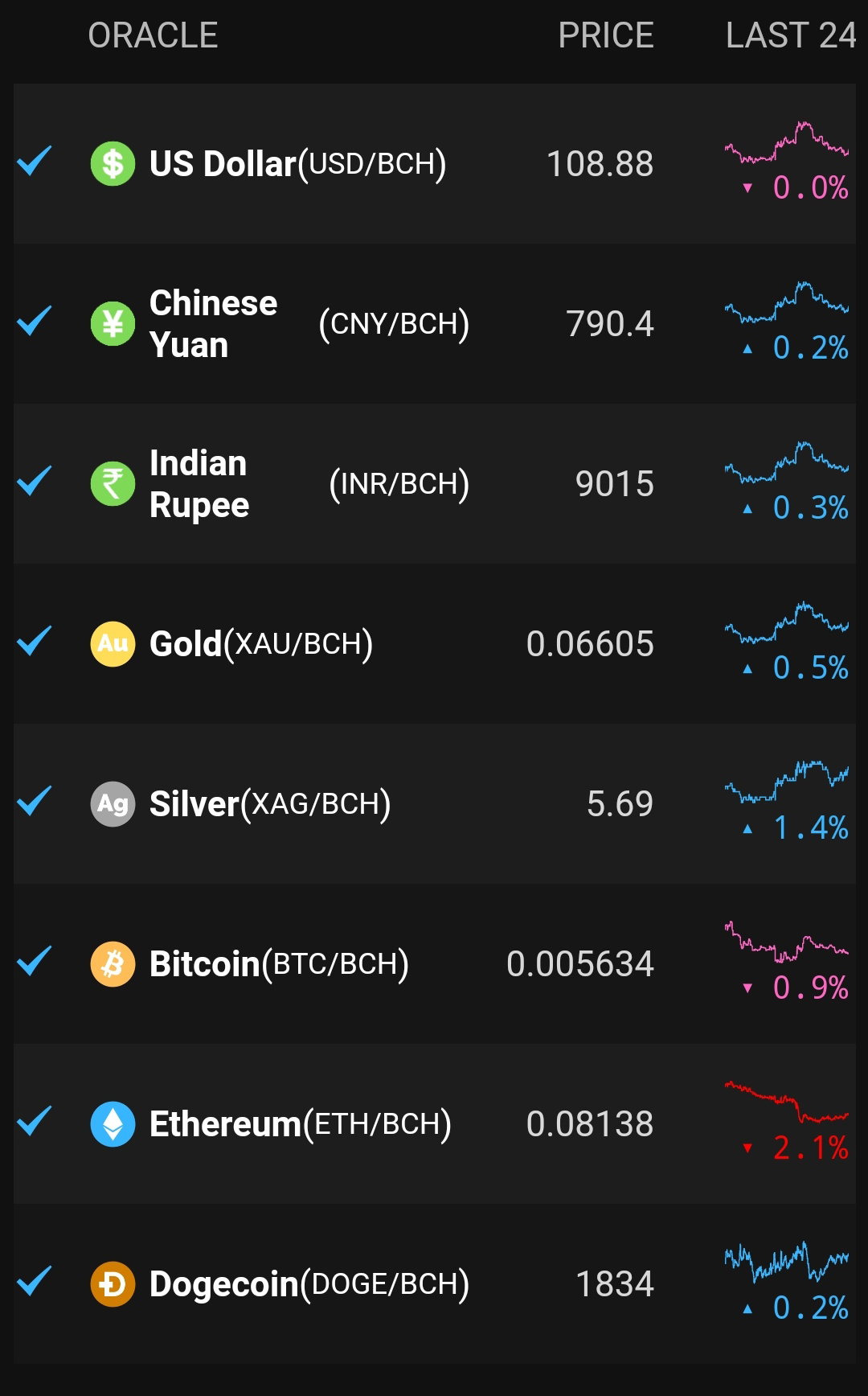Open the Bitcoin BTC/BCH row

tap(434, 963)
